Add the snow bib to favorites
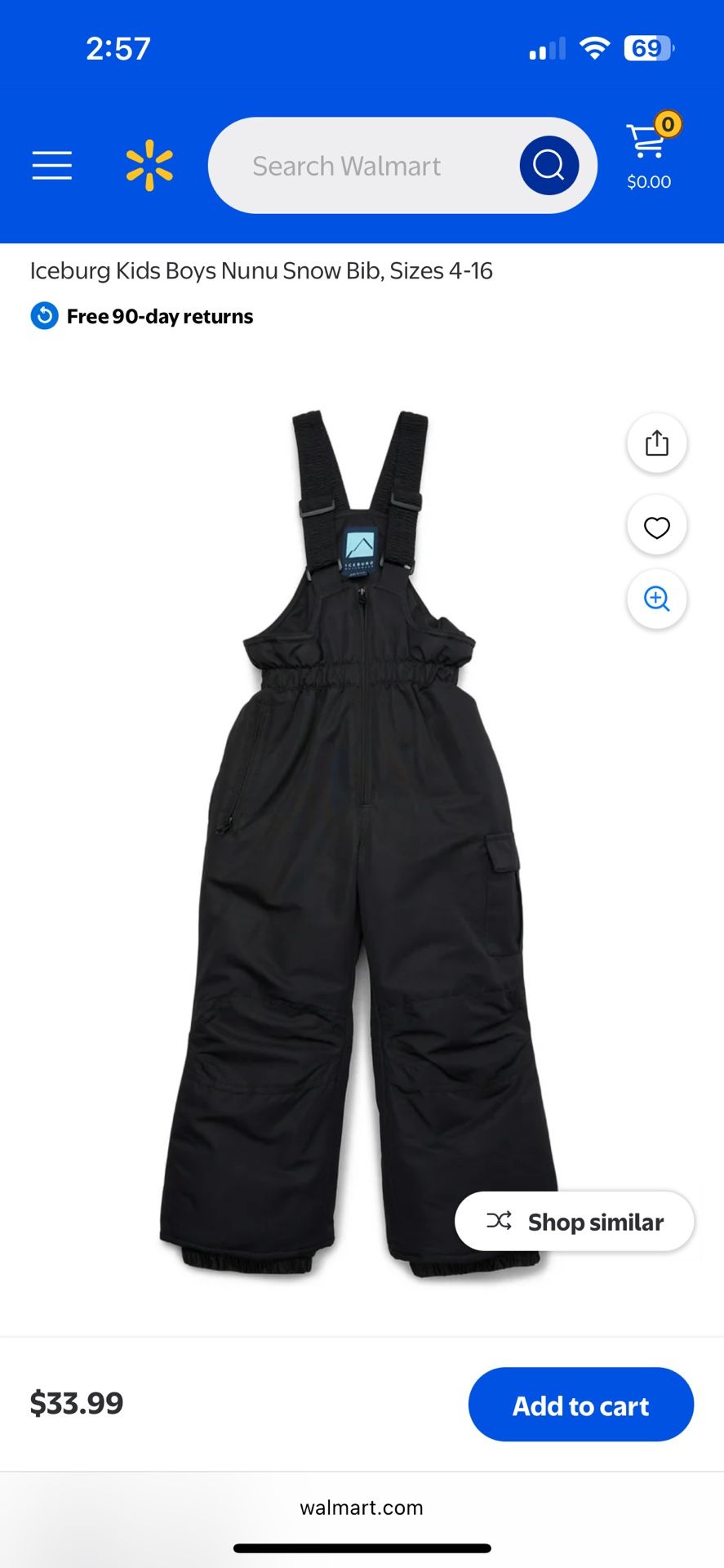This screenshot has height=1568, width=724. [x=656, y=528]
